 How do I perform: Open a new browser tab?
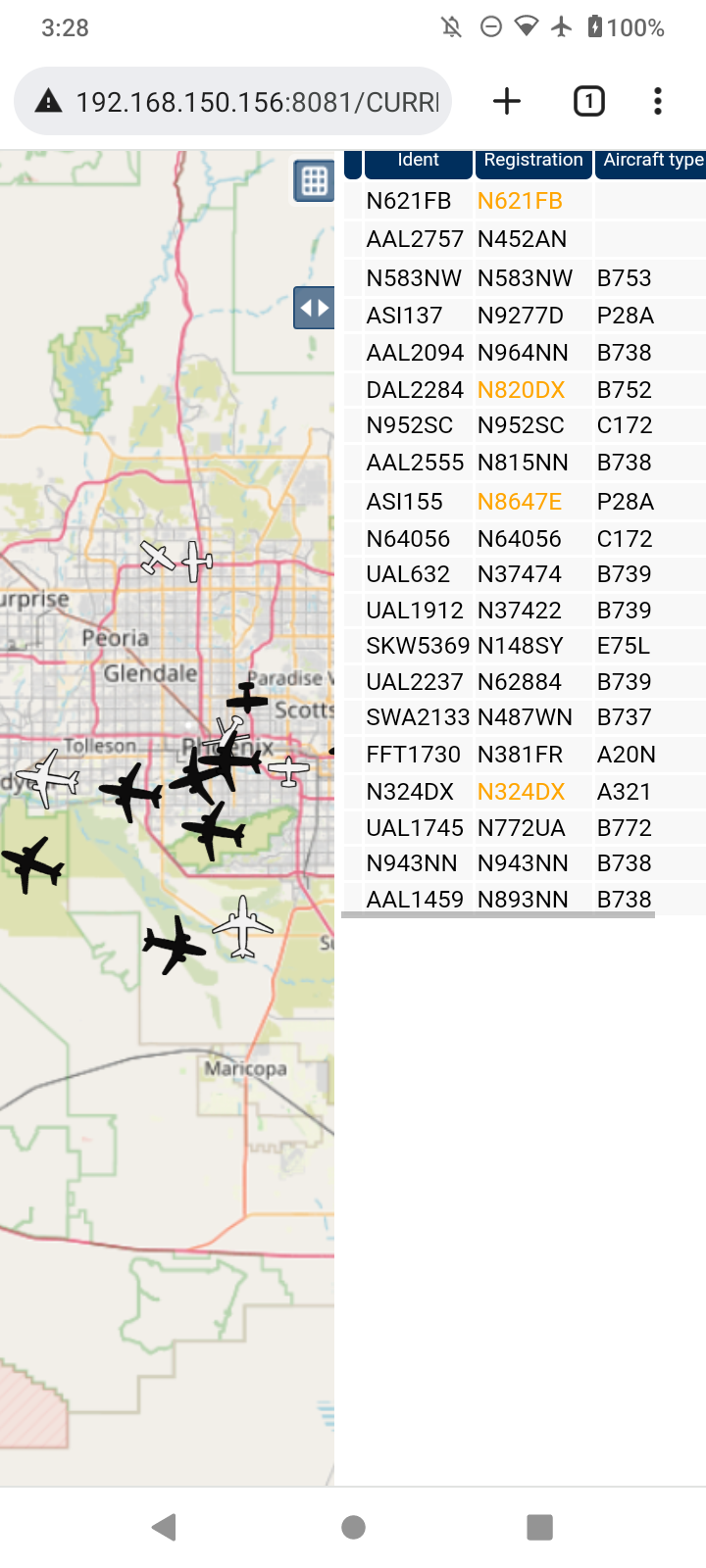507,101
